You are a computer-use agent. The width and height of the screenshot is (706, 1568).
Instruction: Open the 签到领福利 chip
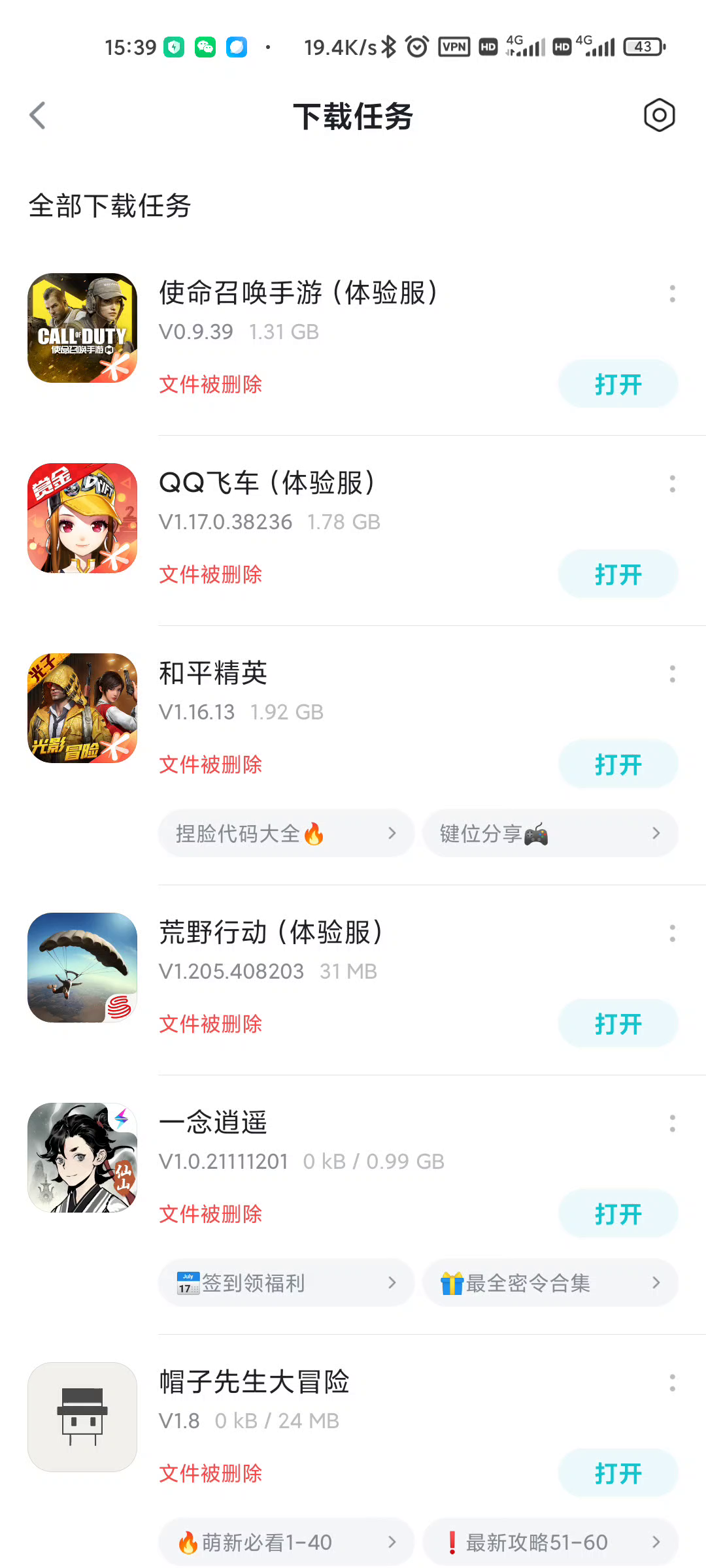tap(286, 1283)
